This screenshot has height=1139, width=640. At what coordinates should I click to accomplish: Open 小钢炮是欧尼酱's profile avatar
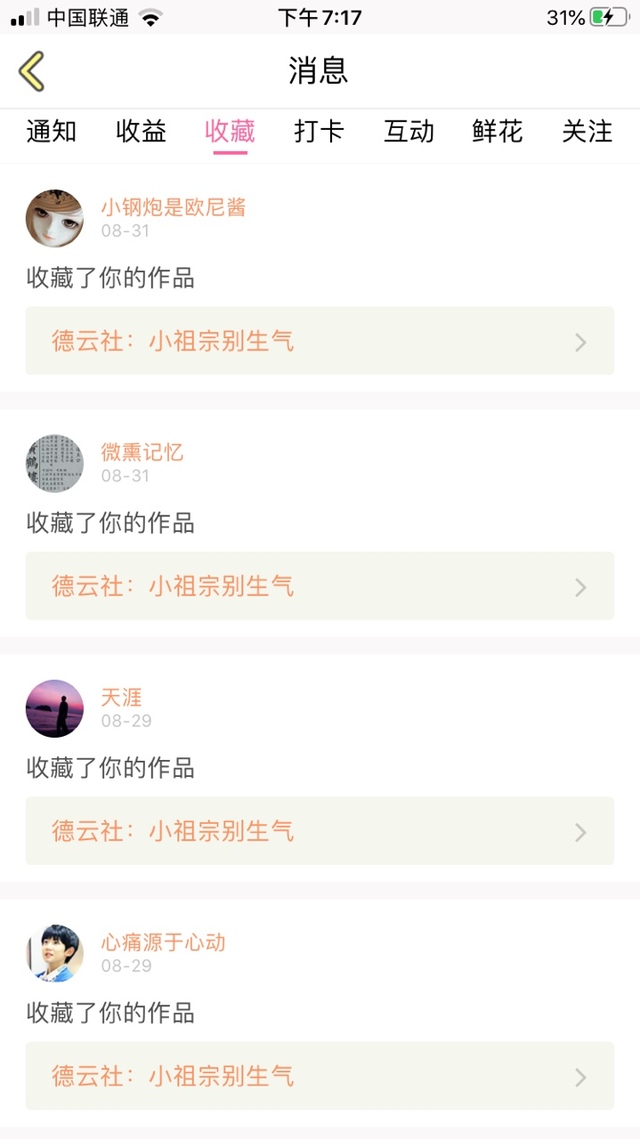pos(54,219)
